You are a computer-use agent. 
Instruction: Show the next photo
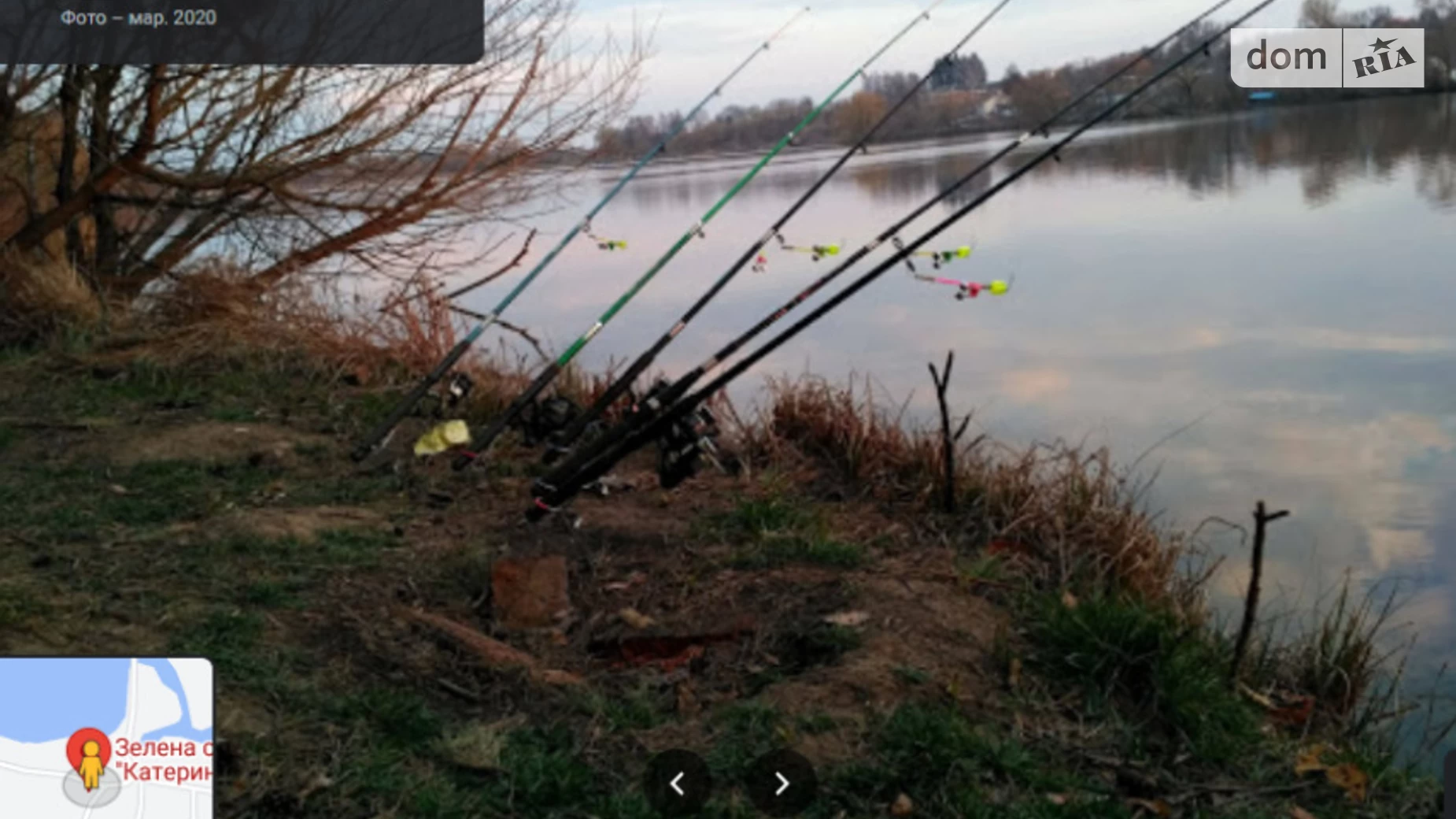(x=781, y=783)
